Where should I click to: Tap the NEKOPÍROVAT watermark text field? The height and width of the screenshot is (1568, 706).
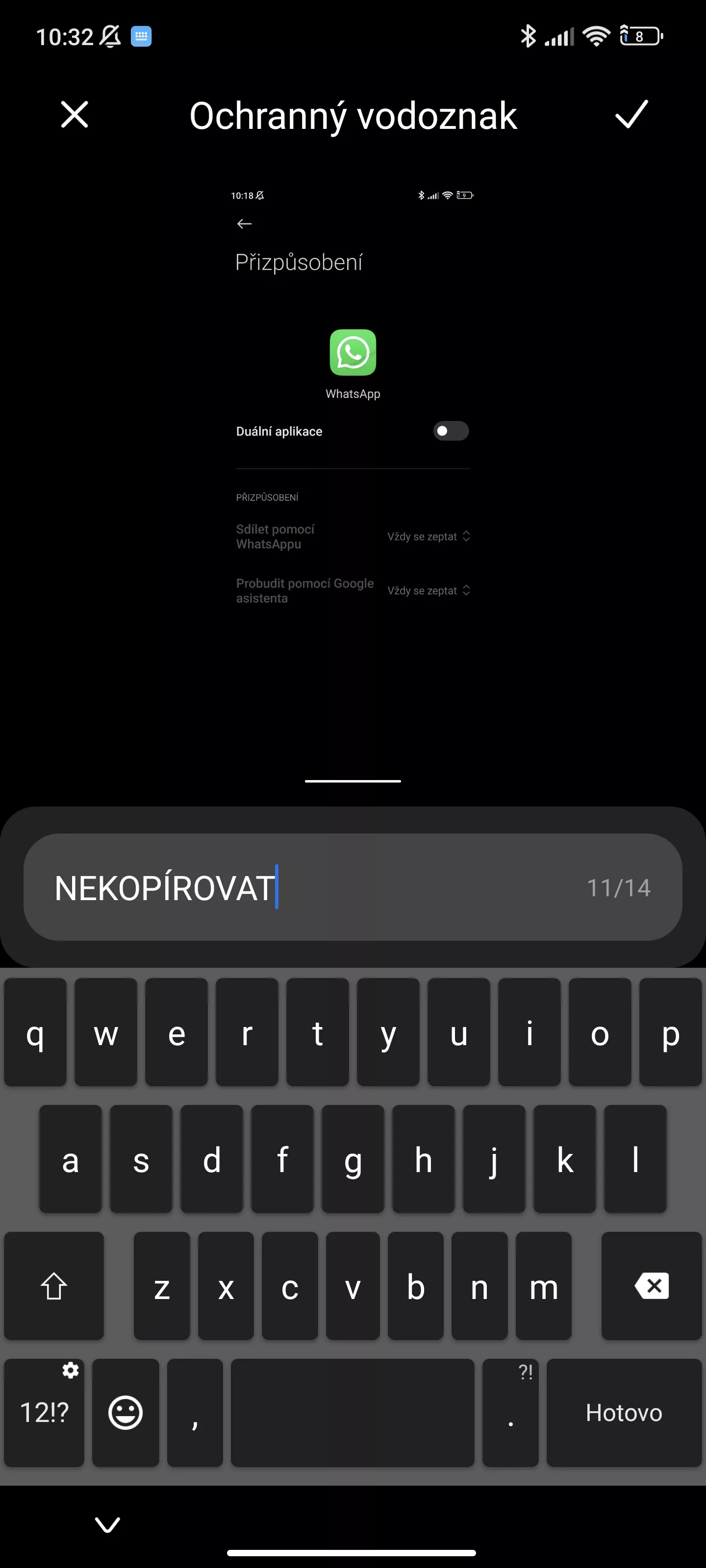point(353,887)
